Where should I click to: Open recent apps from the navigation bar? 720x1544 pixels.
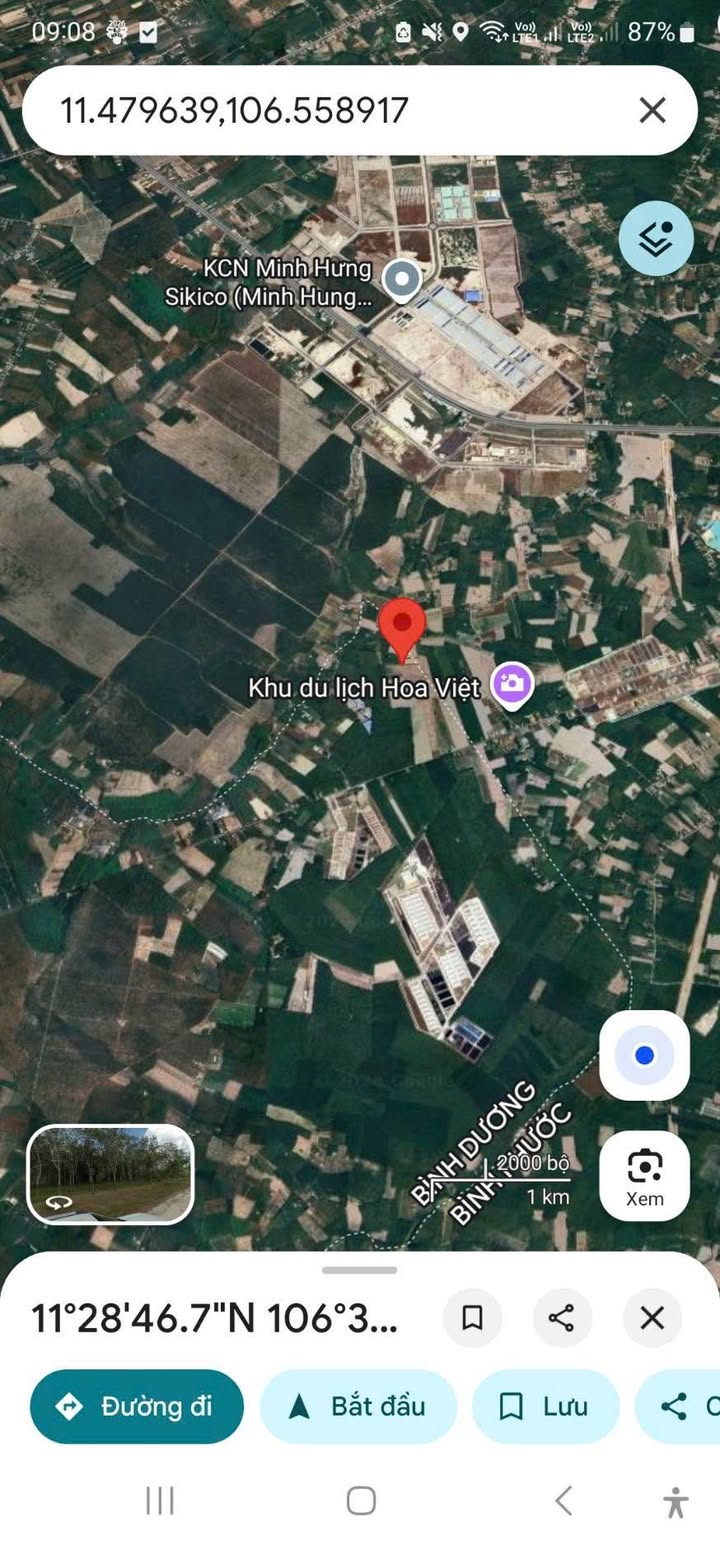click(x=160, y=1500)
